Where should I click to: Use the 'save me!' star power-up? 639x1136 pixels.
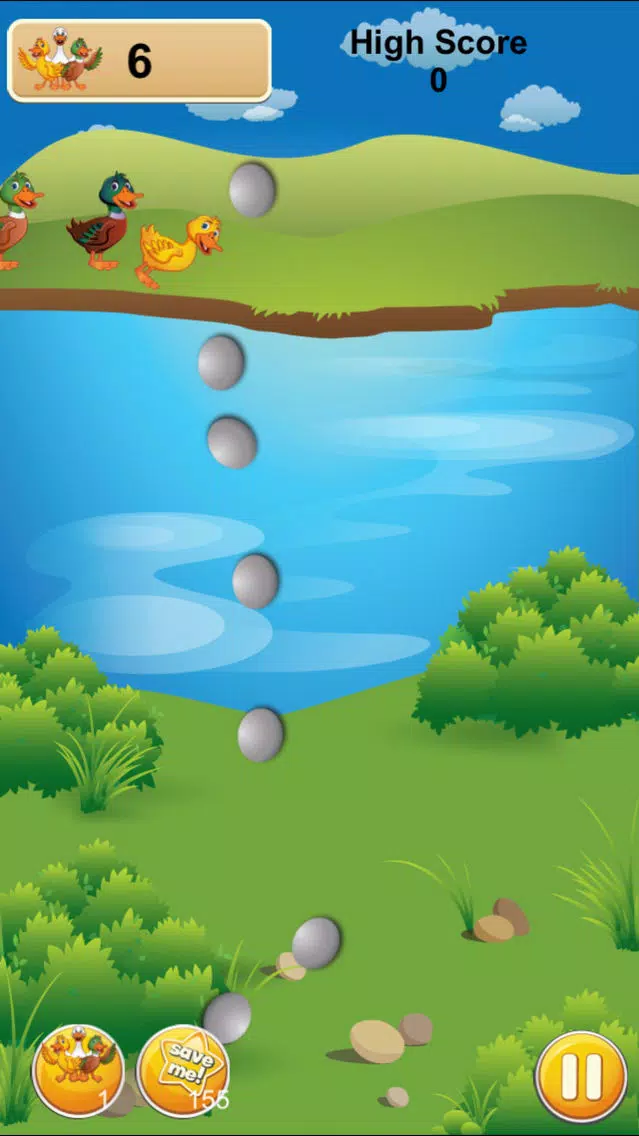click(183, 1071)
